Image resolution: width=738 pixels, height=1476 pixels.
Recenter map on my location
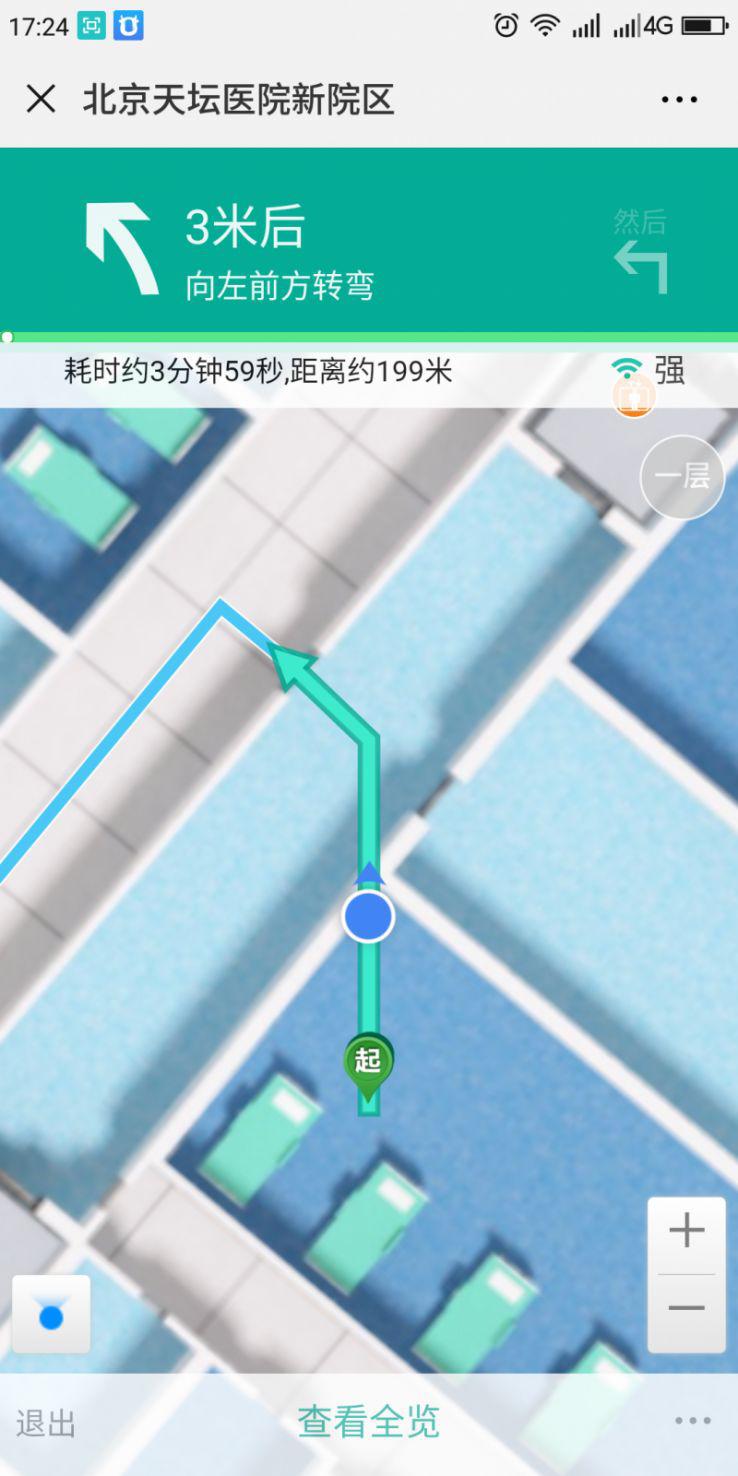pos(51,1315)
